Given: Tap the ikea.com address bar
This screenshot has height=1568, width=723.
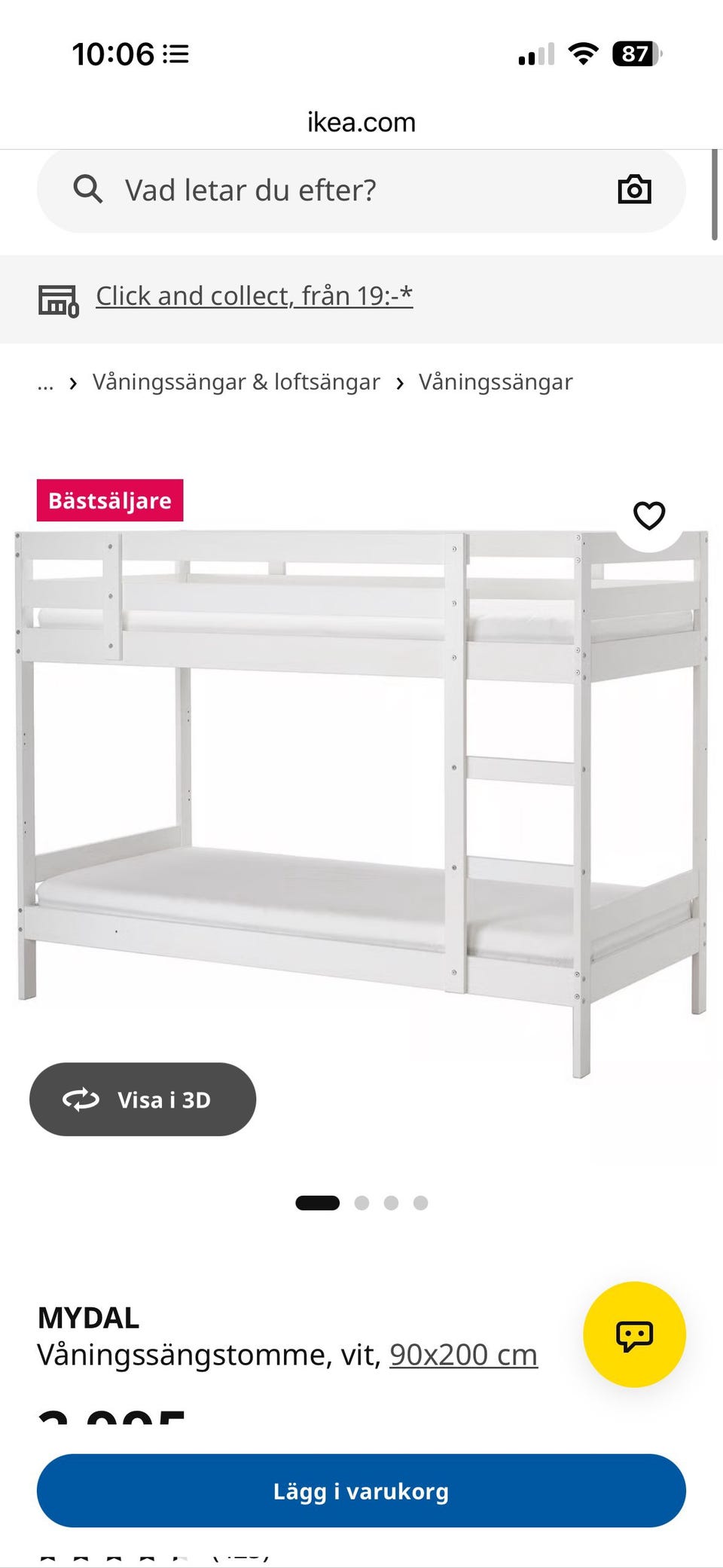Looking at the screenshot, I should [x=361, y=122].
